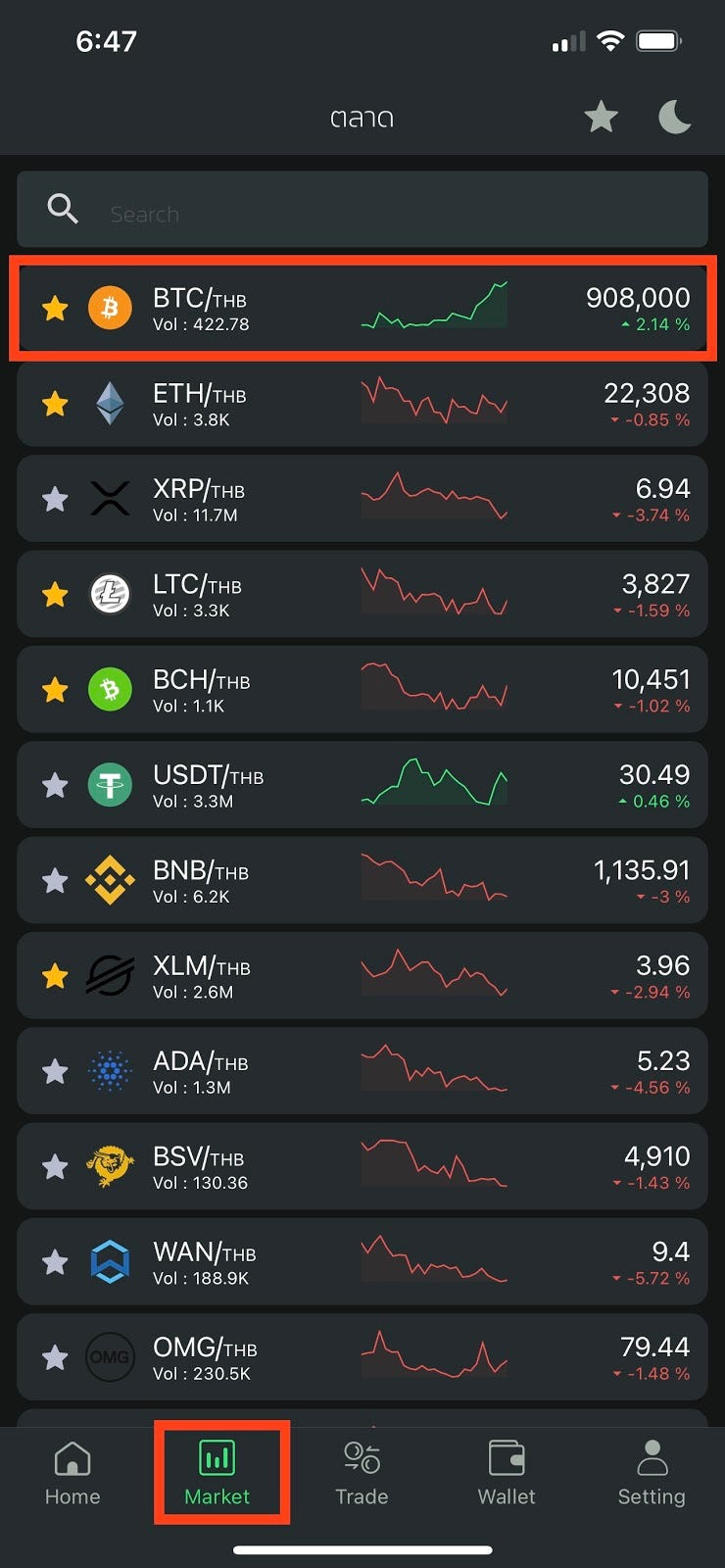
Task: Open the Setting tab
Action: click(651, 1473)
